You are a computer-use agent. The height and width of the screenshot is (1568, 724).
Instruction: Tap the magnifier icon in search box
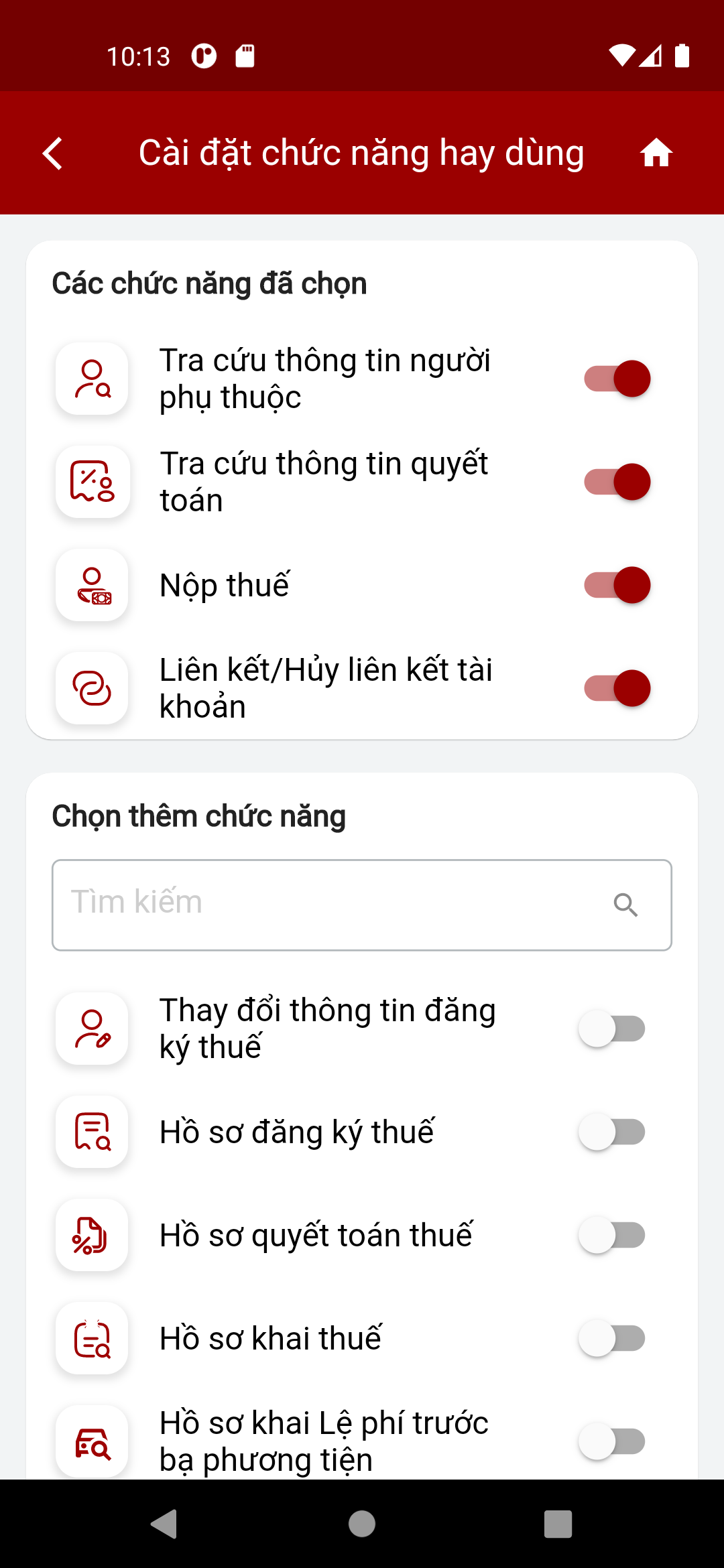coord(625,905)
